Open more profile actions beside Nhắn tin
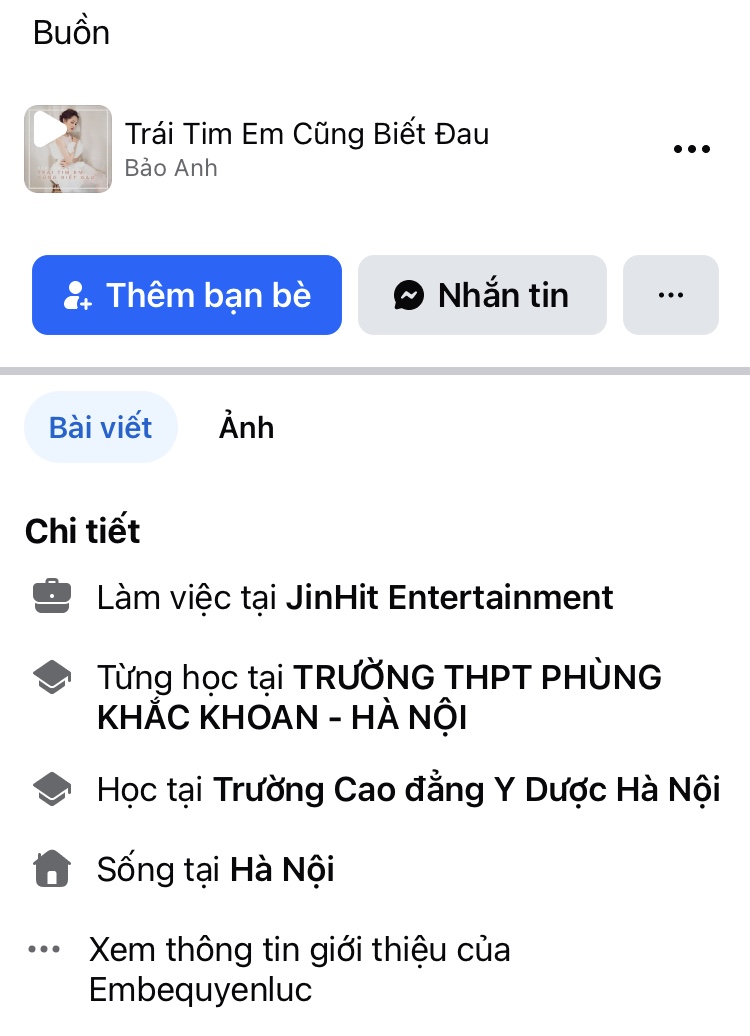The image size is (750, 1036). click(670, 295)
